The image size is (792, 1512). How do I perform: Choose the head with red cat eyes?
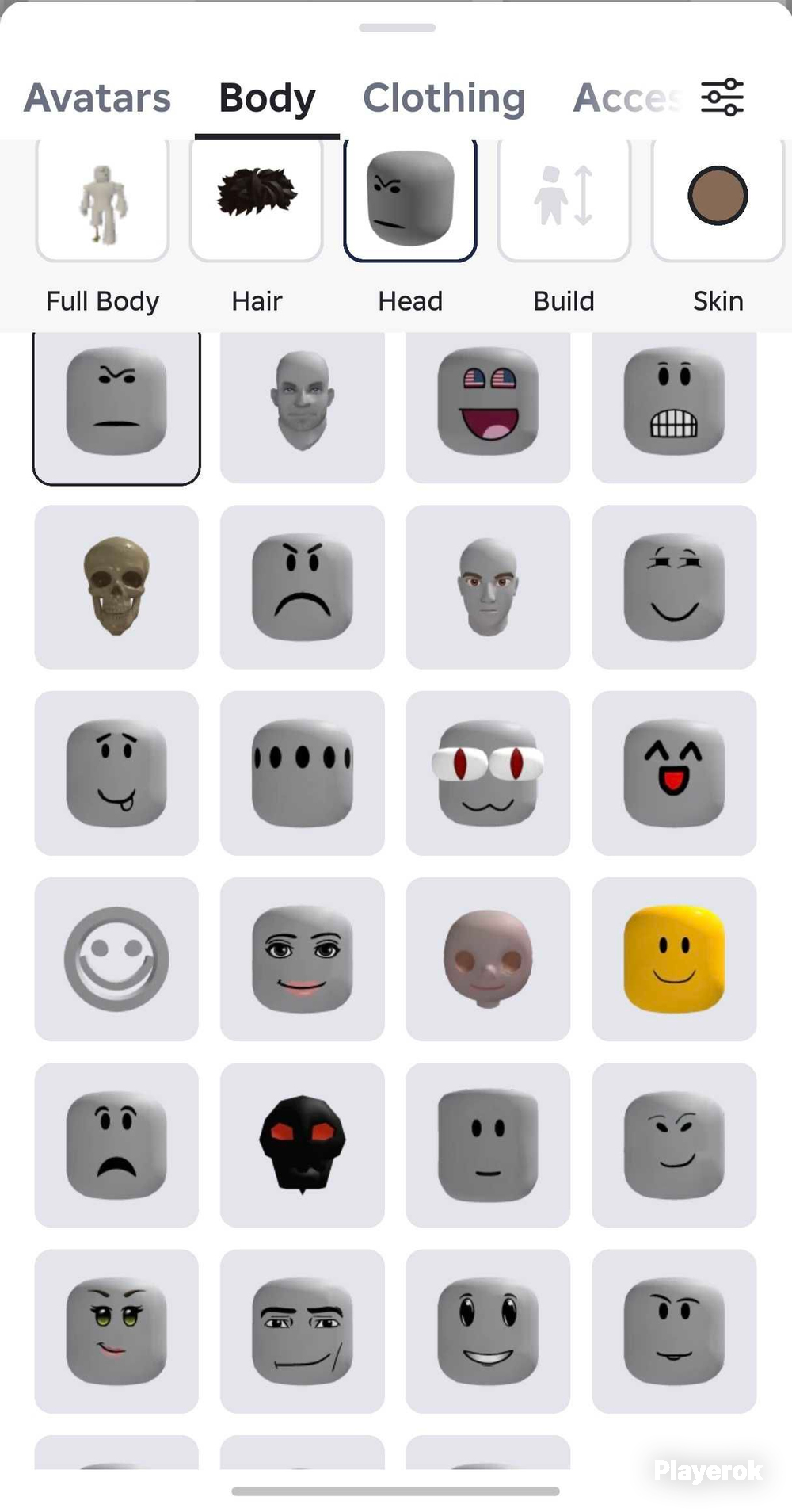point(488,773)
